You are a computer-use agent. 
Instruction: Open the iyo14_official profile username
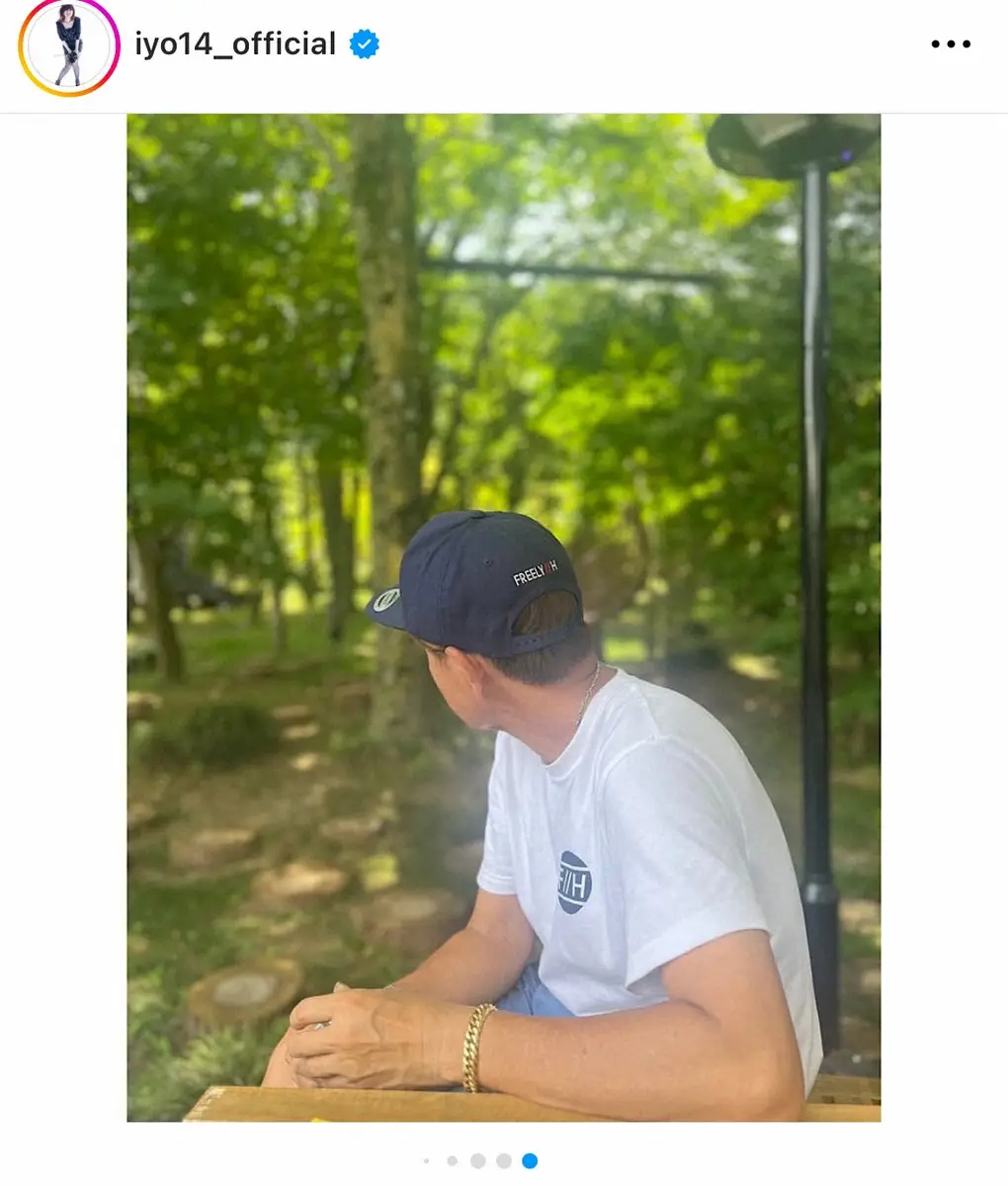point(235,44)
